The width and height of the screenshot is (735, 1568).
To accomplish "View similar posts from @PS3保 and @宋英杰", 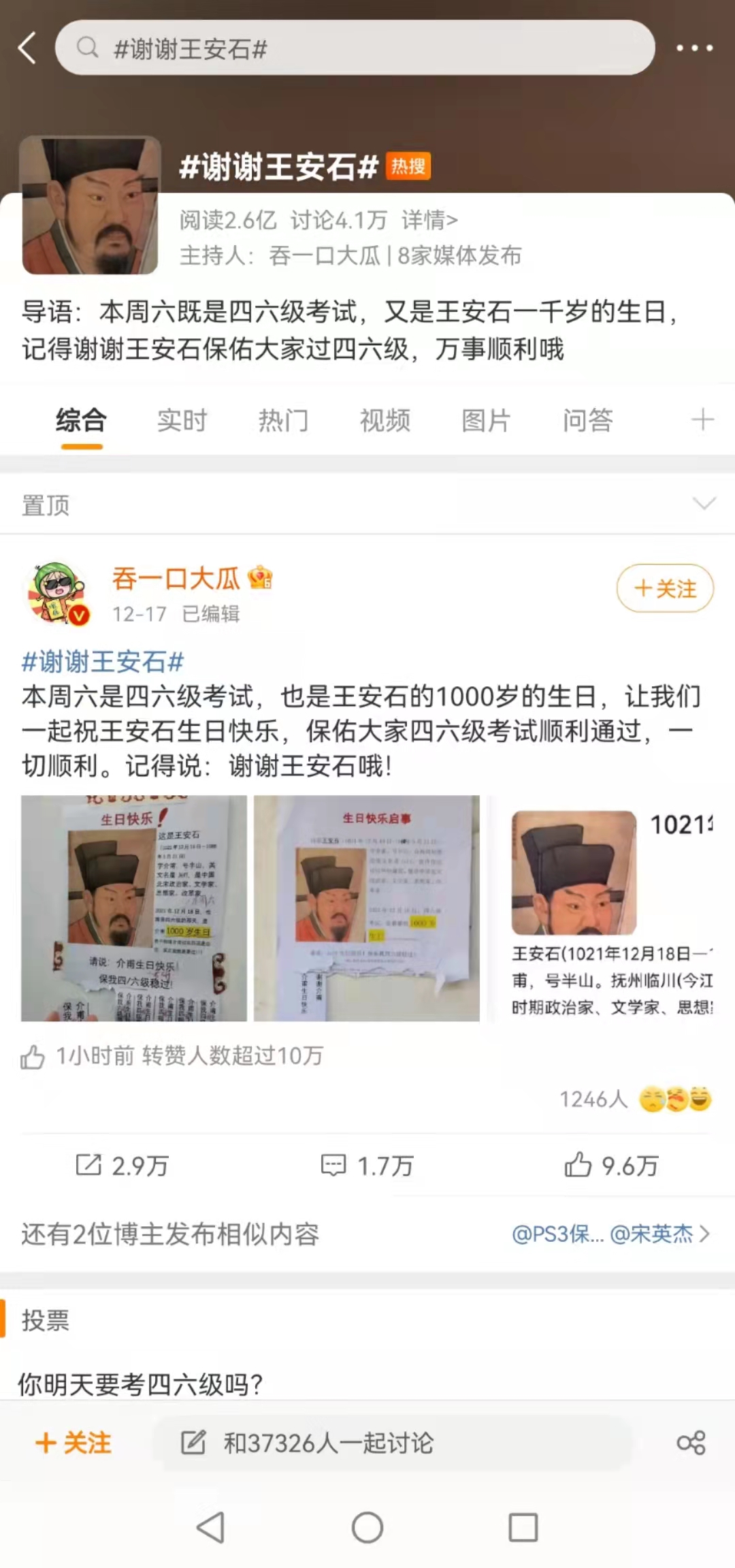I will pos(610,1234).
